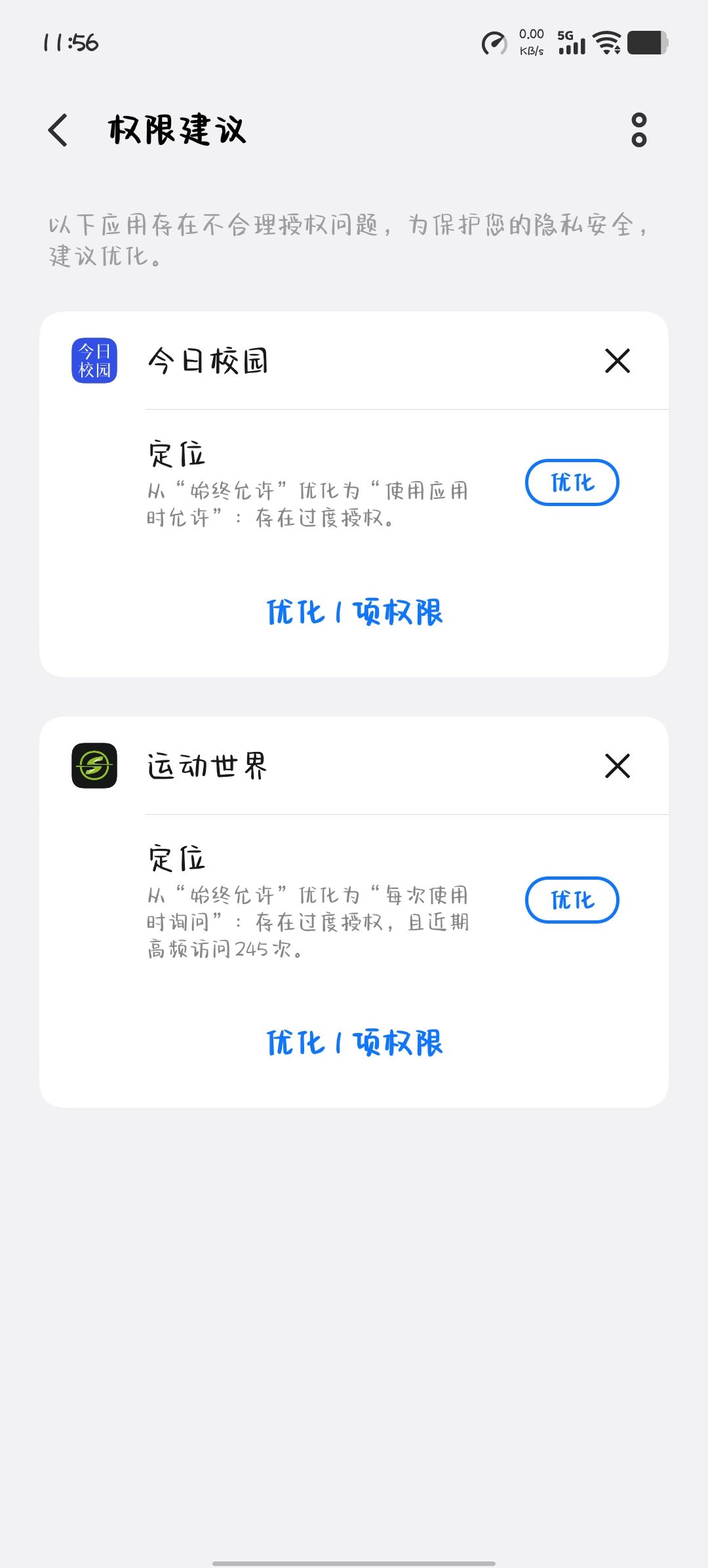The width and height of the screenshot is (708, 1568).
Task: Tap 优化 for 运动世界 location permission
Action: coord(572,900)
